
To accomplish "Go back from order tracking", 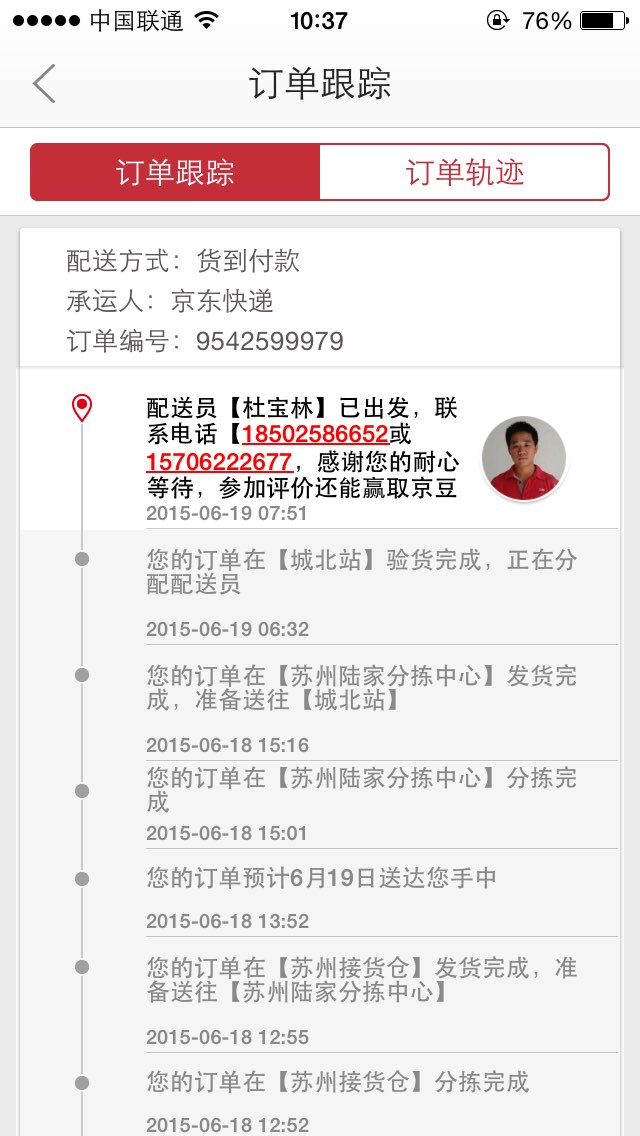I will tap(44, 83).
